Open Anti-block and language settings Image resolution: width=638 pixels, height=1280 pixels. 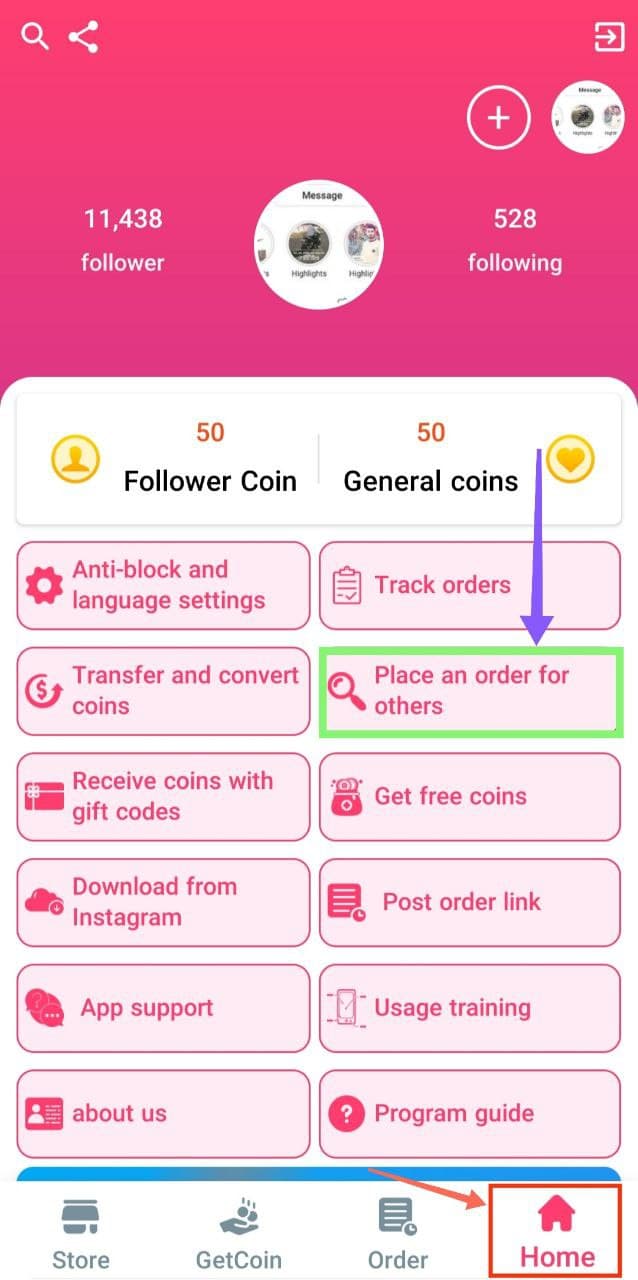tap(163, 585)
